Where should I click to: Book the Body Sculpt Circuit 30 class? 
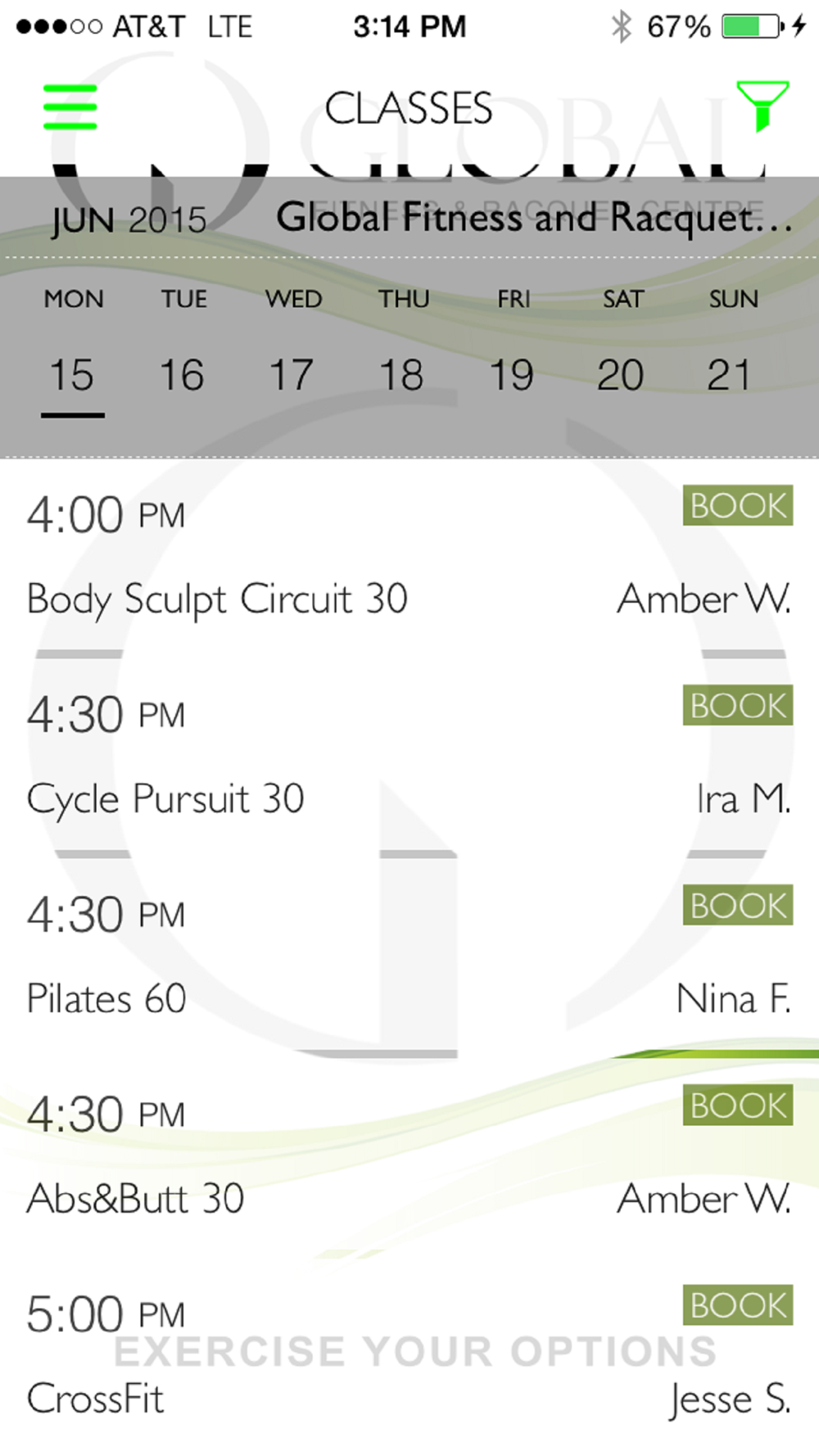(x=738, y=505)
